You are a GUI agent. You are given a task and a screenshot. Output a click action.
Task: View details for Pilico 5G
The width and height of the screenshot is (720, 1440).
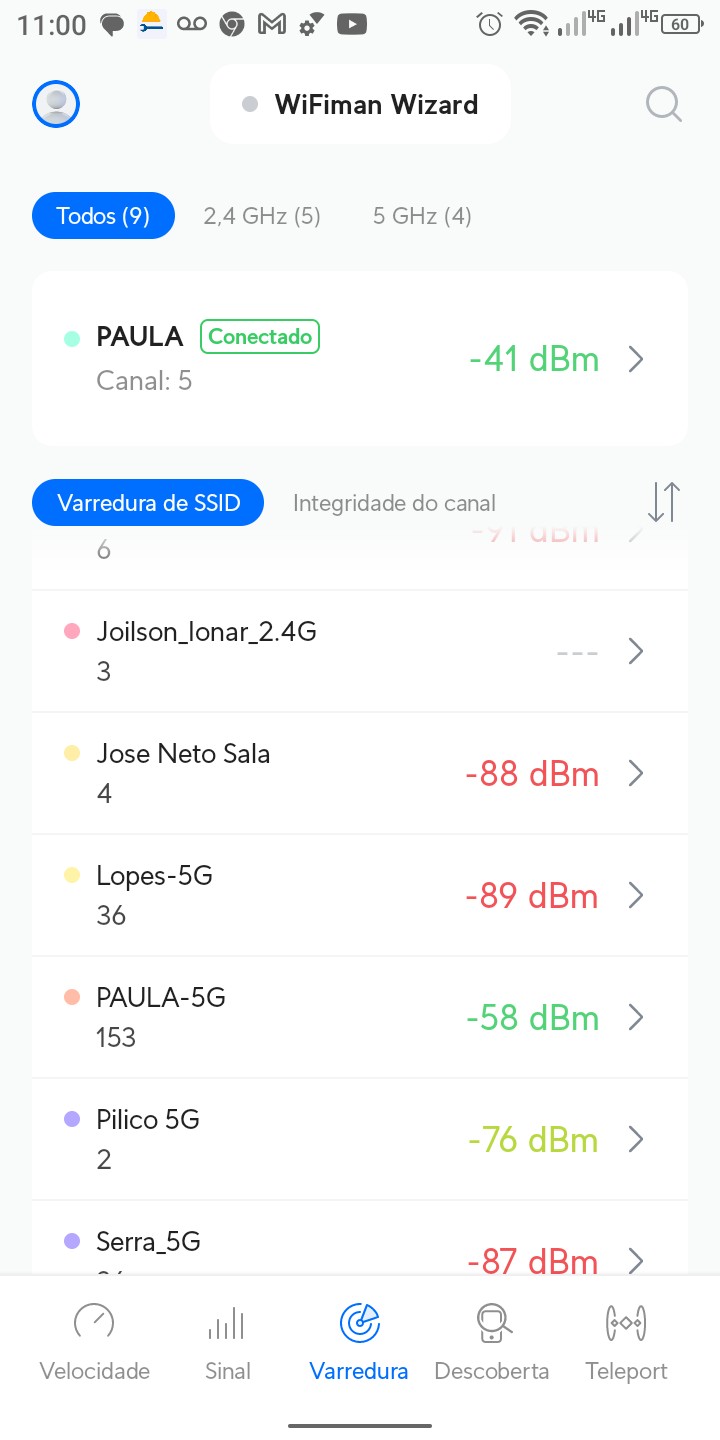(360, 1139)
